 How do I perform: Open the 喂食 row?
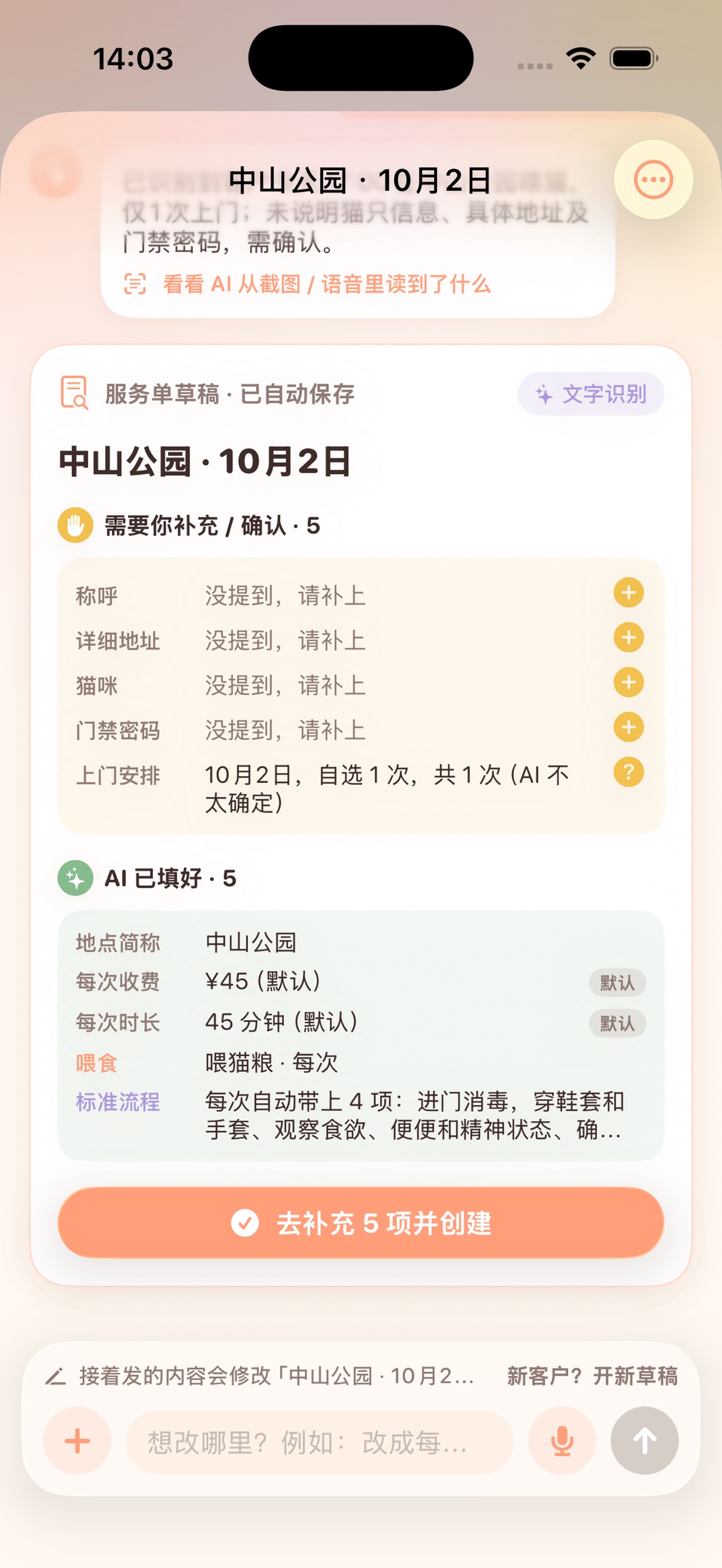[360, 1063]
